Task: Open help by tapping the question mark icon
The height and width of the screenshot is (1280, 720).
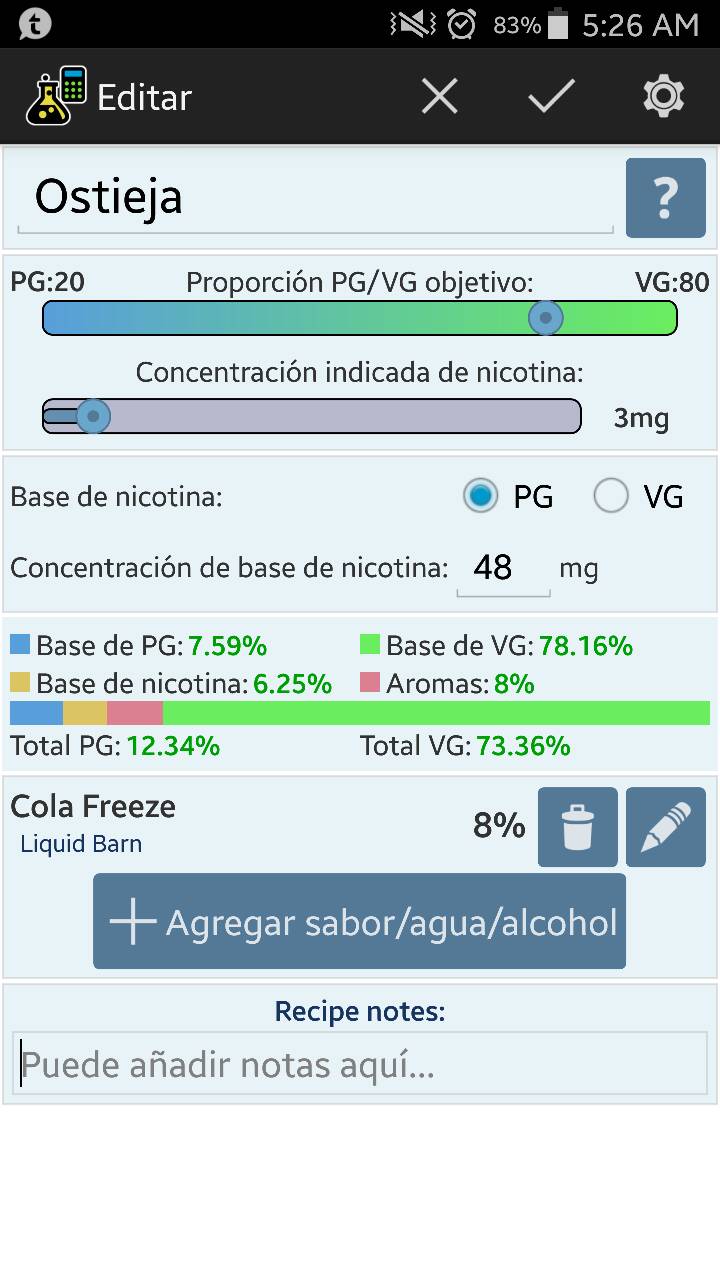Action: (x=665, y=198)
